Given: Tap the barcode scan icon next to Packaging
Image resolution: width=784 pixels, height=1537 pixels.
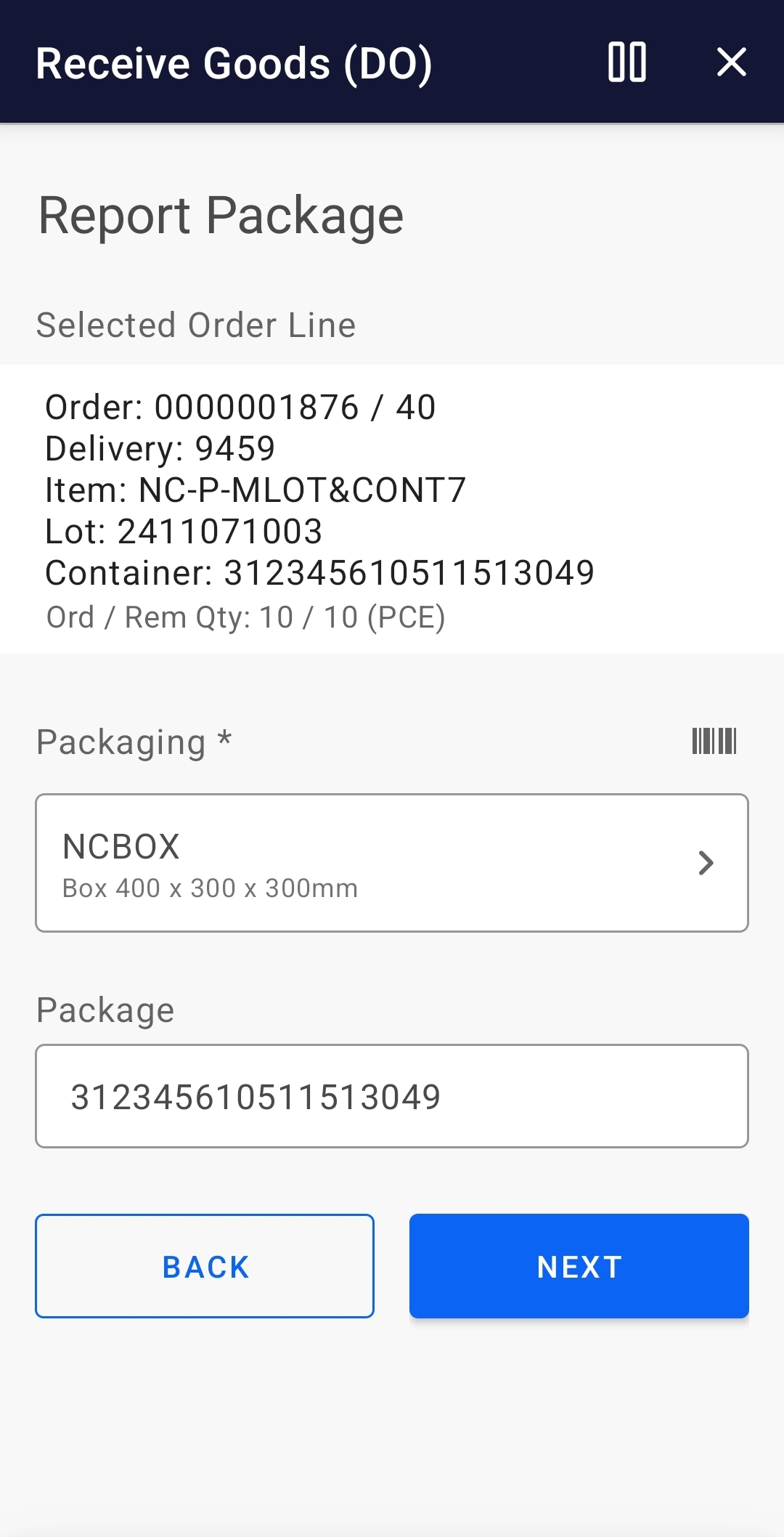Looking at the screenshot, I should pos(715,742).
